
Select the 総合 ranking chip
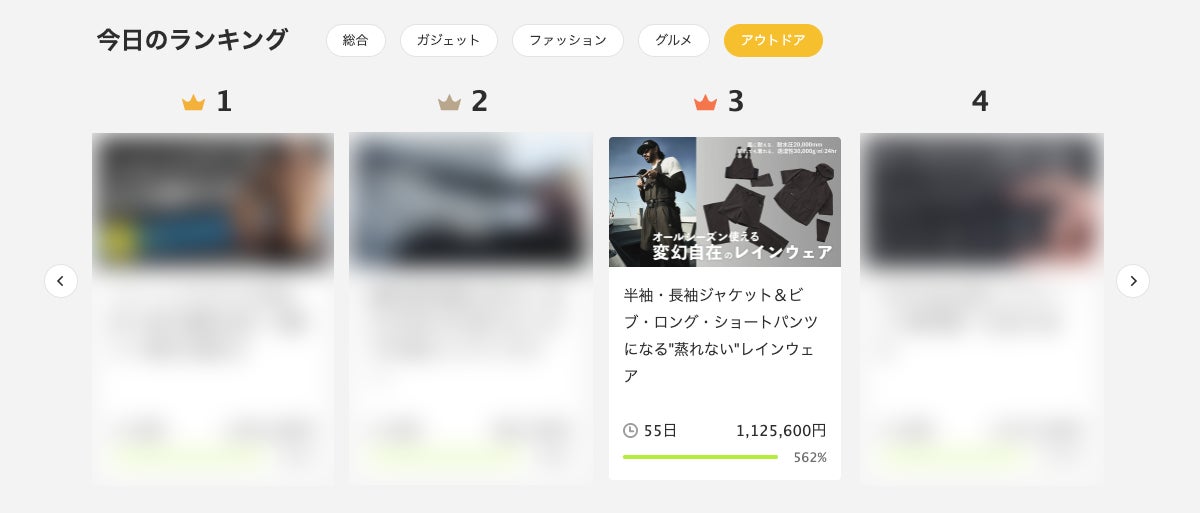coord(355,40)
